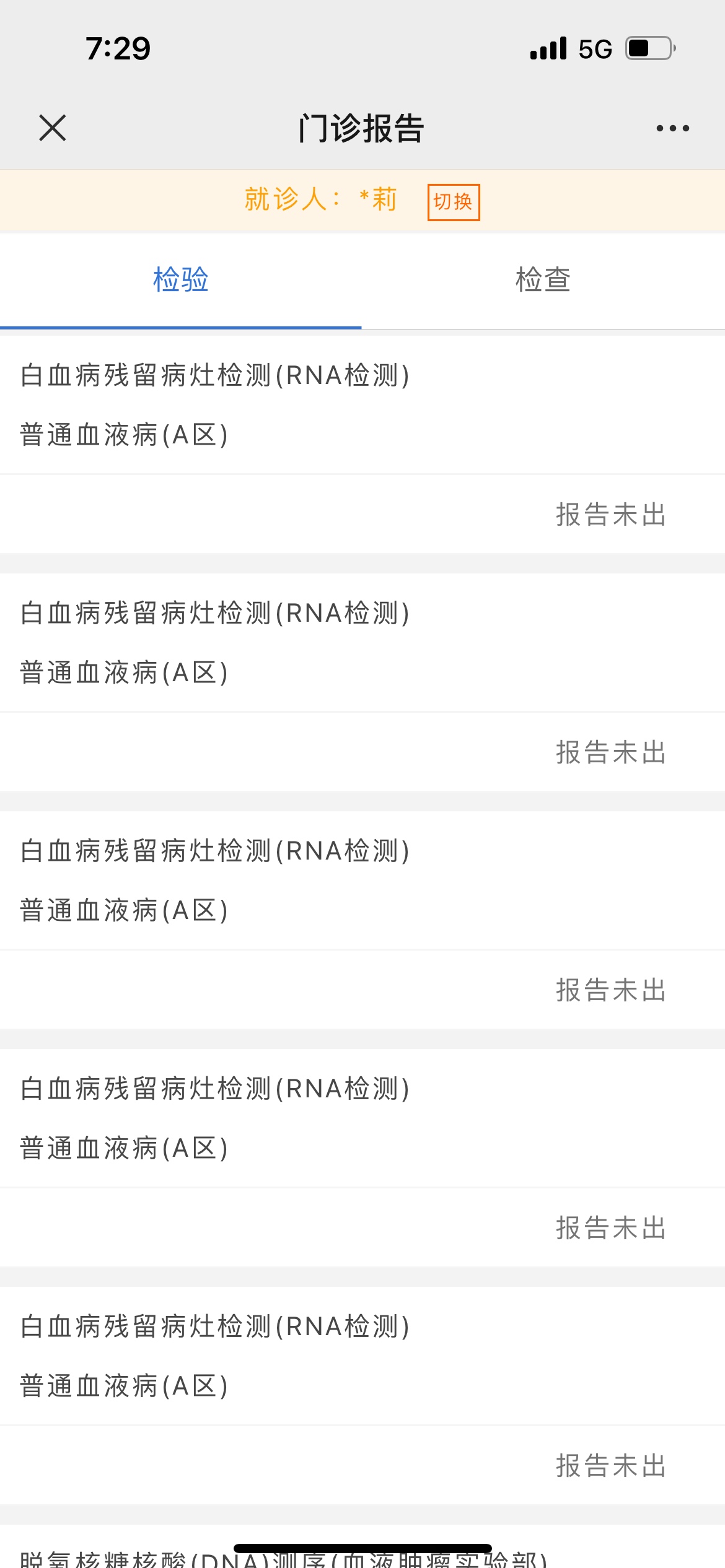Open the three-dot overflow menu

pos(672,128)
